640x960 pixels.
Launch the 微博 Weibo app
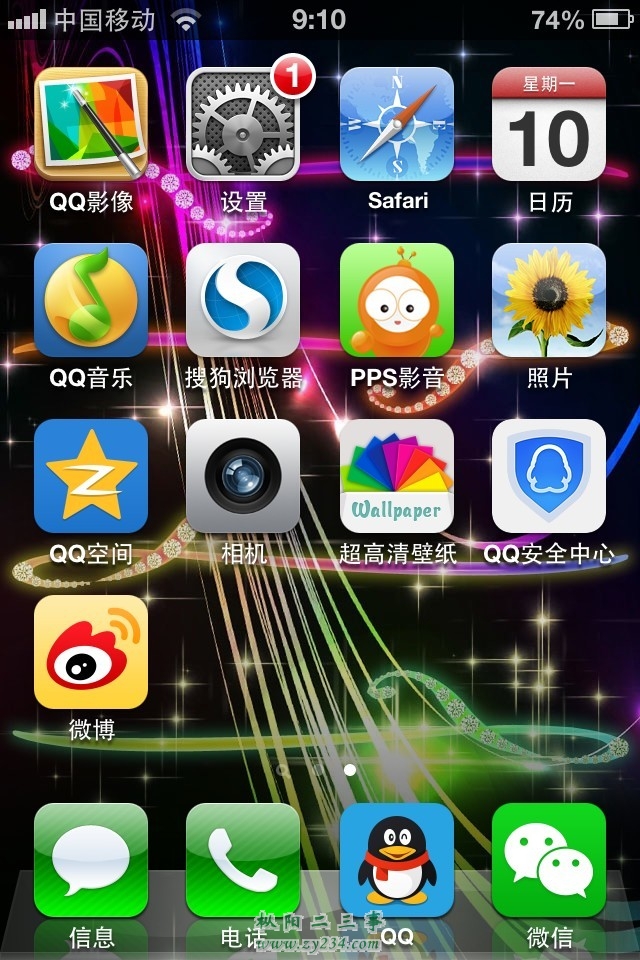[91, 652]
